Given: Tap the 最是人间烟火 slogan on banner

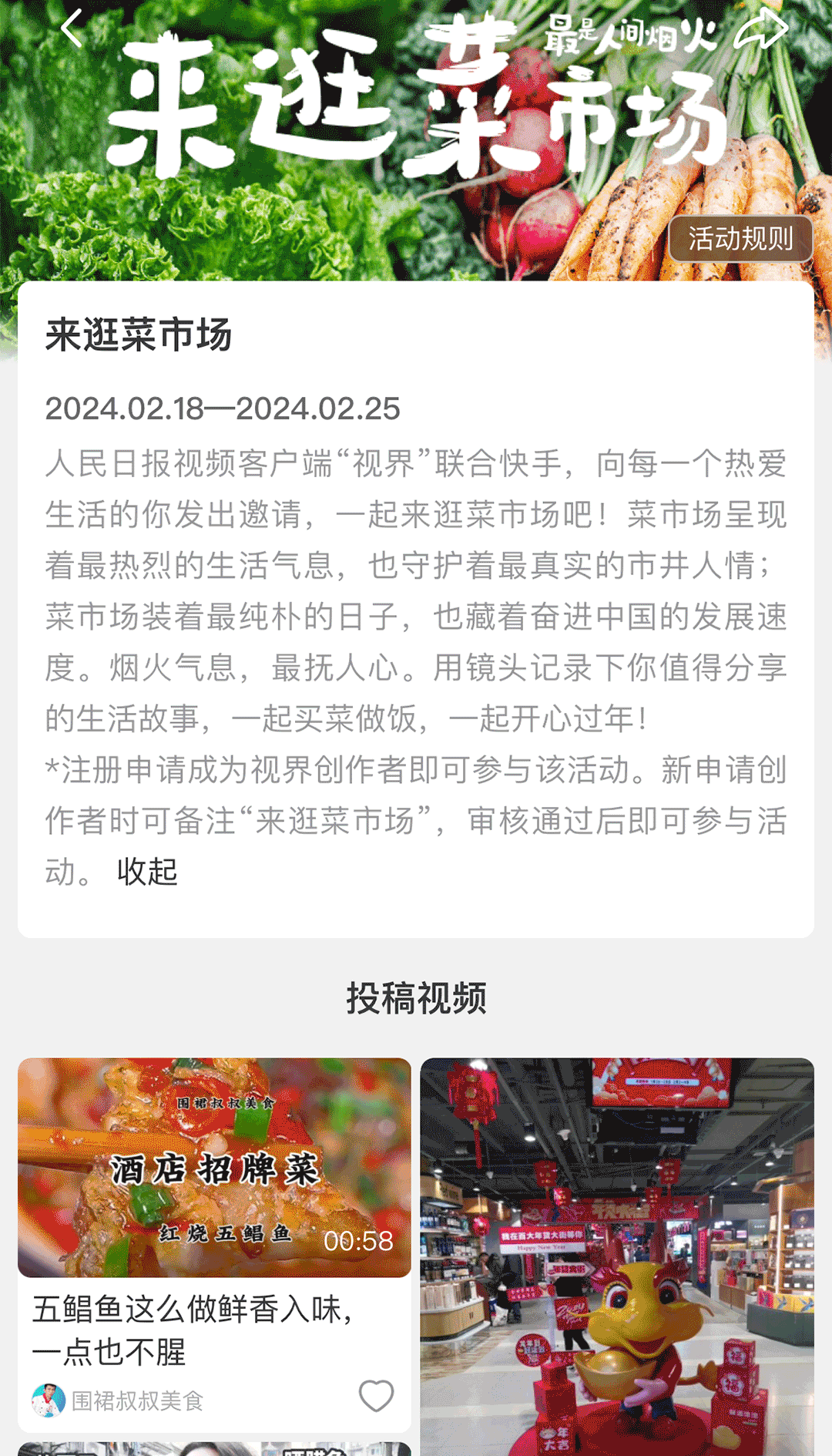Looking at the screenshot, I should (x=632, y=35).
